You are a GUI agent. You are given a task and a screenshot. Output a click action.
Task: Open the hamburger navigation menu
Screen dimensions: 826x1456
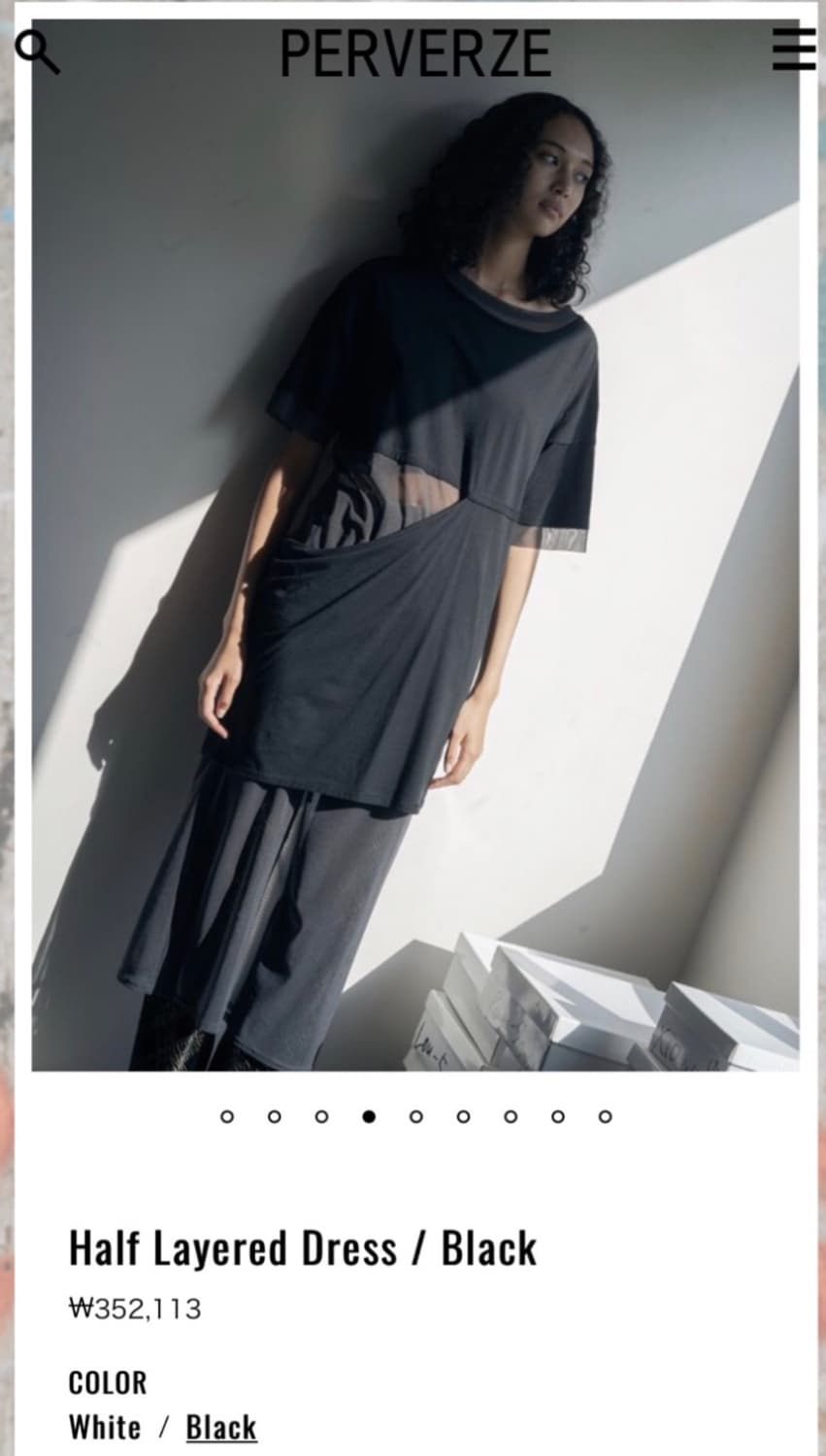point(794,53)
